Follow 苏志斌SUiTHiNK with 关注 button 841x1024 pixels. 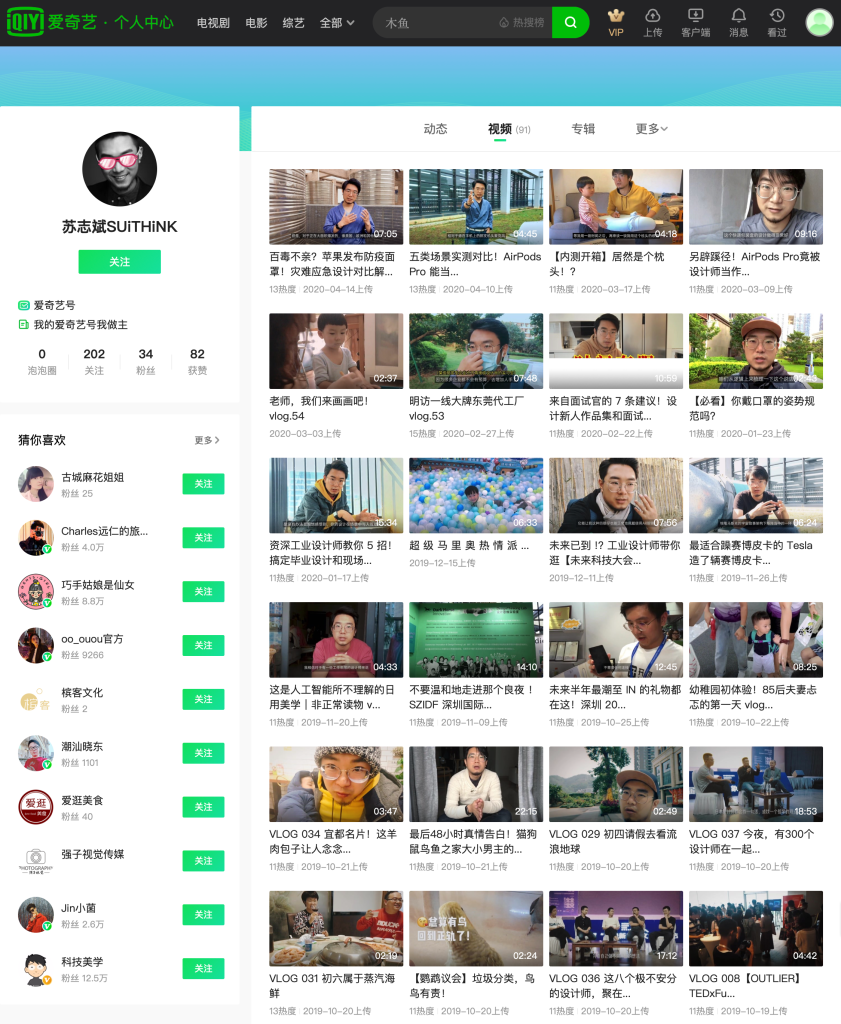pyautogui.click(x=119, y=262)
